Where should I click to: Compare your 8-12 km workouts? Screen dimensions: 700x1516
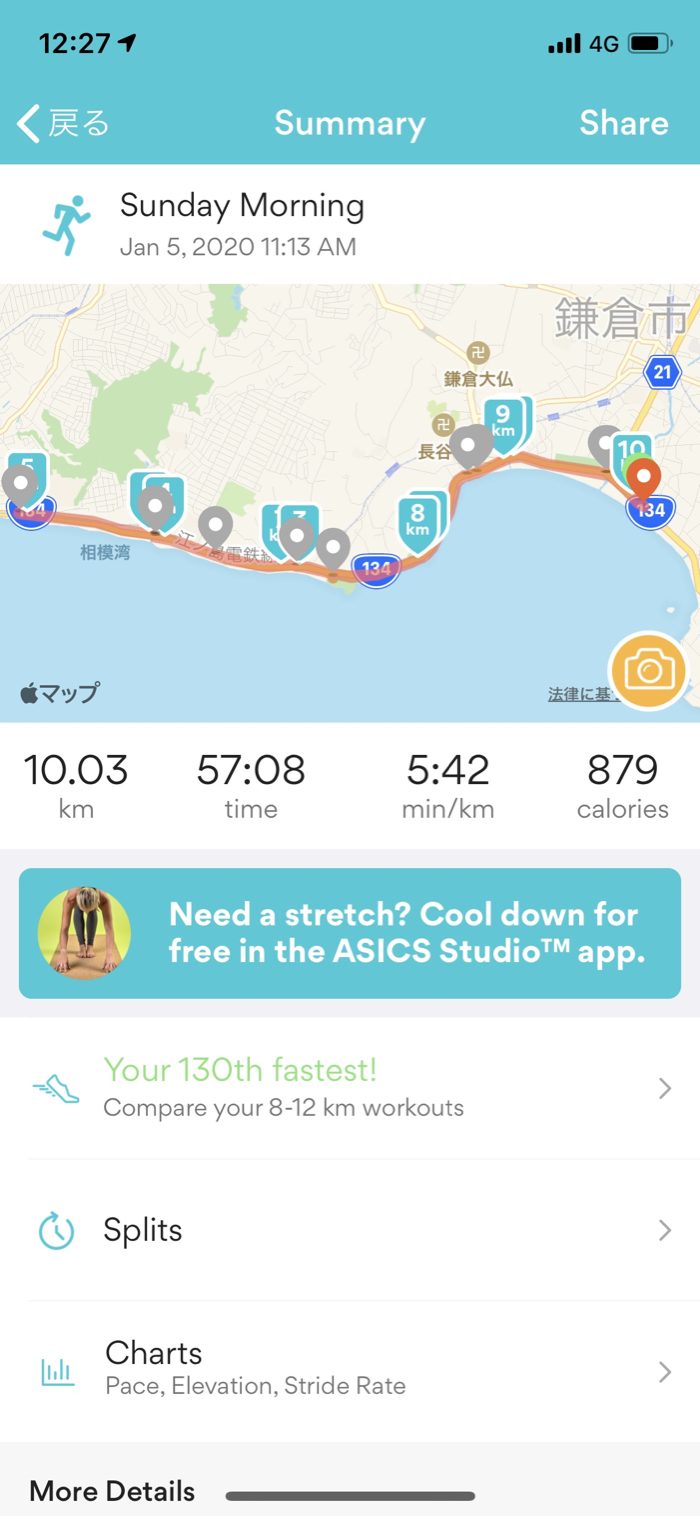pos(350,1088)
